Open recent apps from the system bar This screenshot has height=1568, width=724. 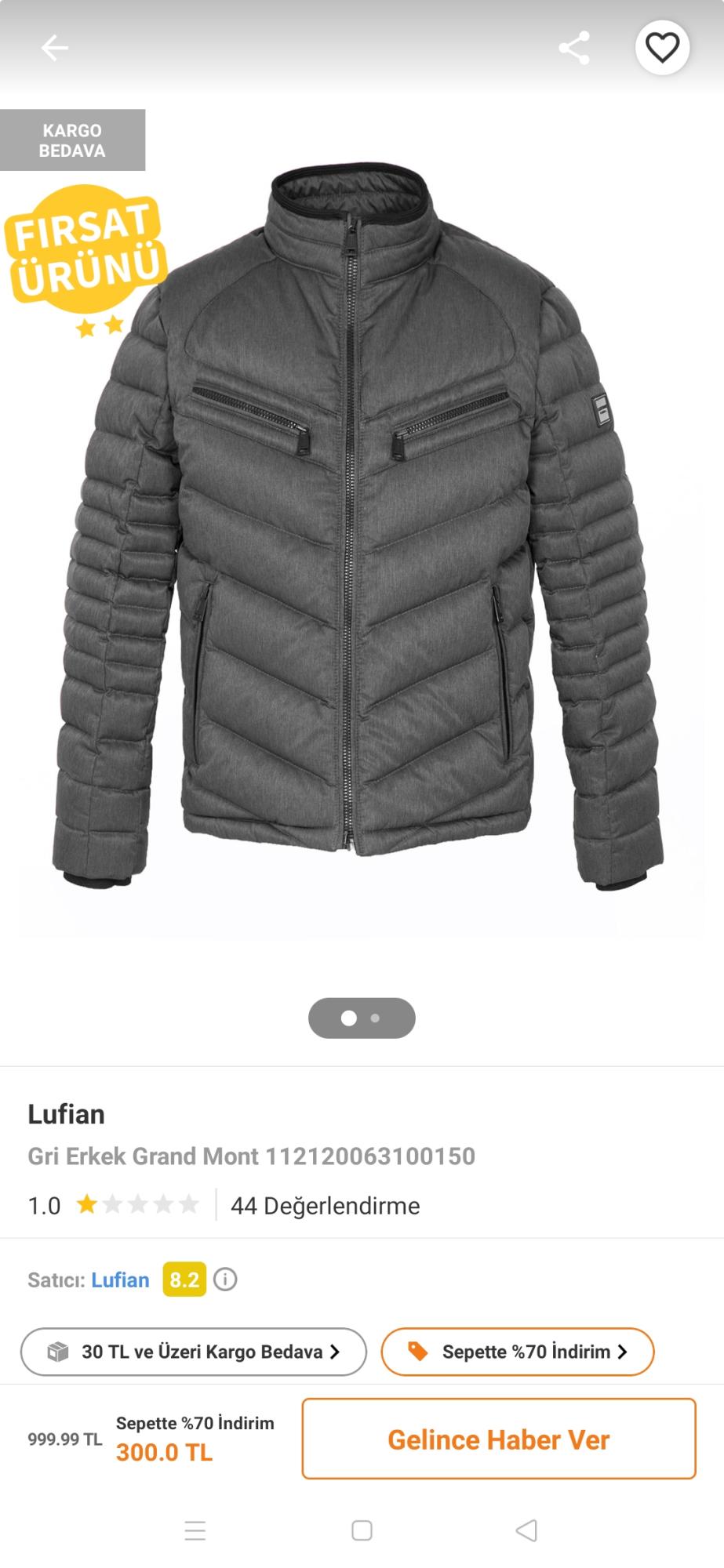(195, 1530)
